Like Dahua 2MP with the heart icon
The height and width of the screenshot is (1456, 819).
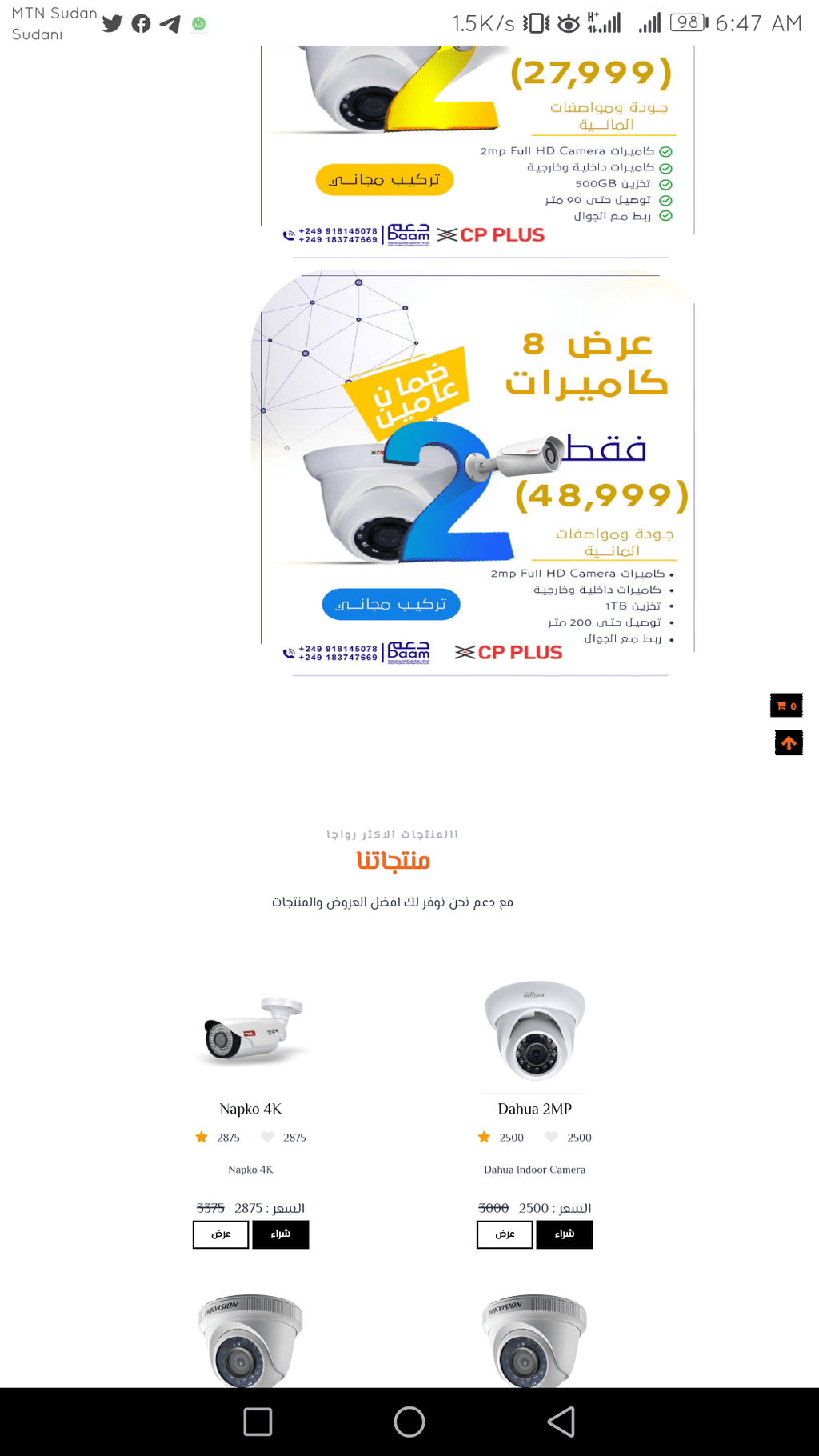(551, 1137)
